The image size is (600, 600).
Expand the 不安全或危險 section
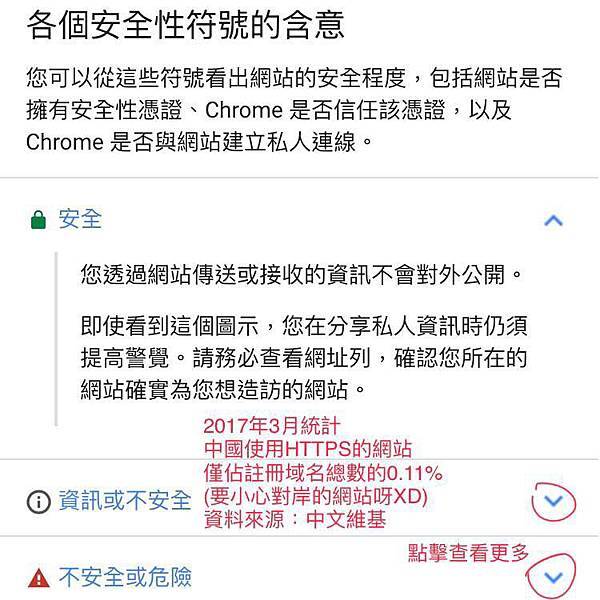click(x=553, y=577)
